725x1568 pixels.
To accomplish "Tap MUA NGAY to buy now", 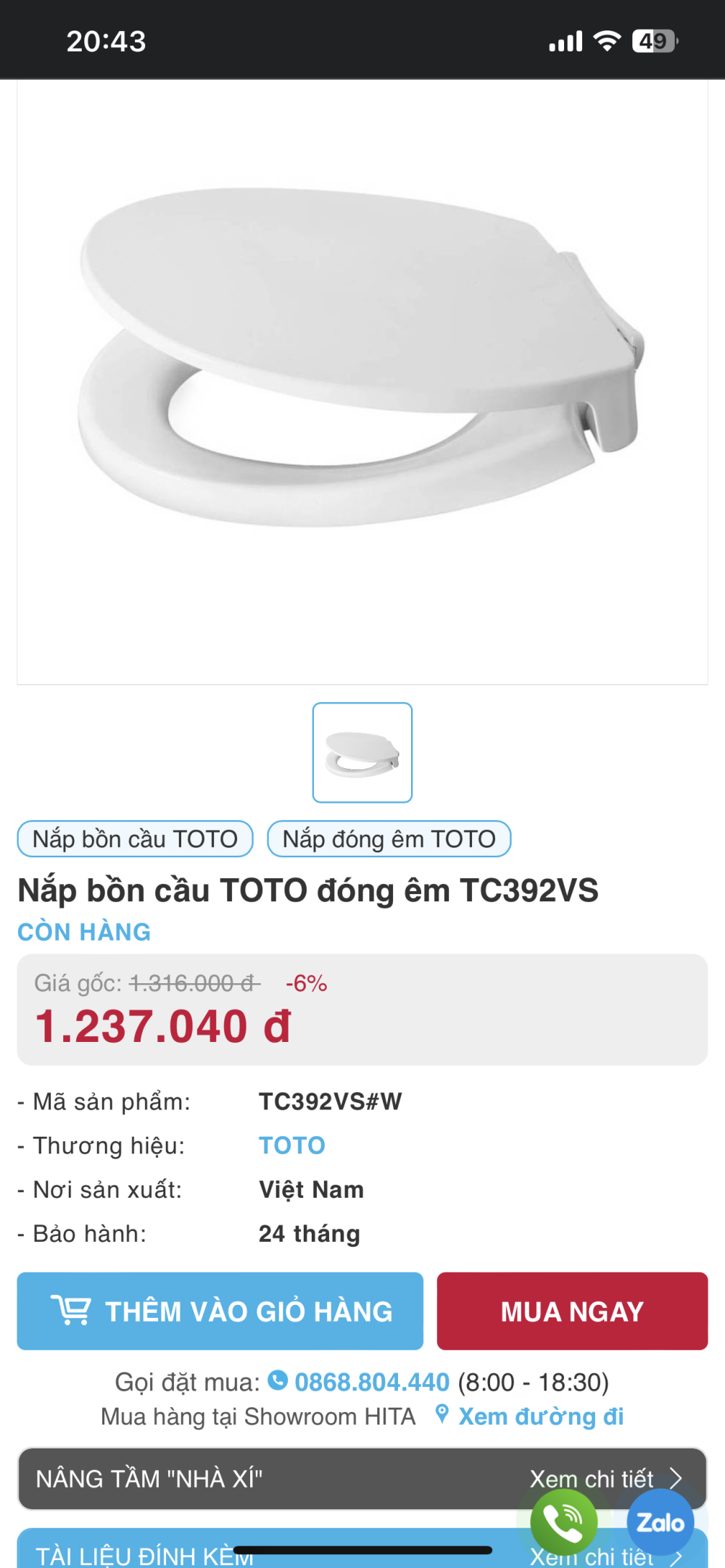I will (572, 1311).
